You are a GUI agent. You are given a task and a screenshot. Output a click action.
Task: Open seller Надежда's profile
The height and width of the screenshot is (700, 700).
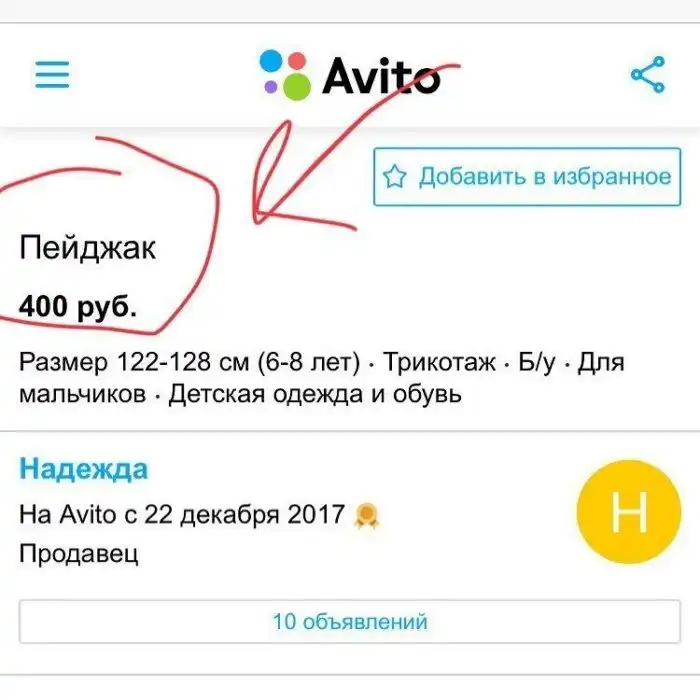point(84,468)
